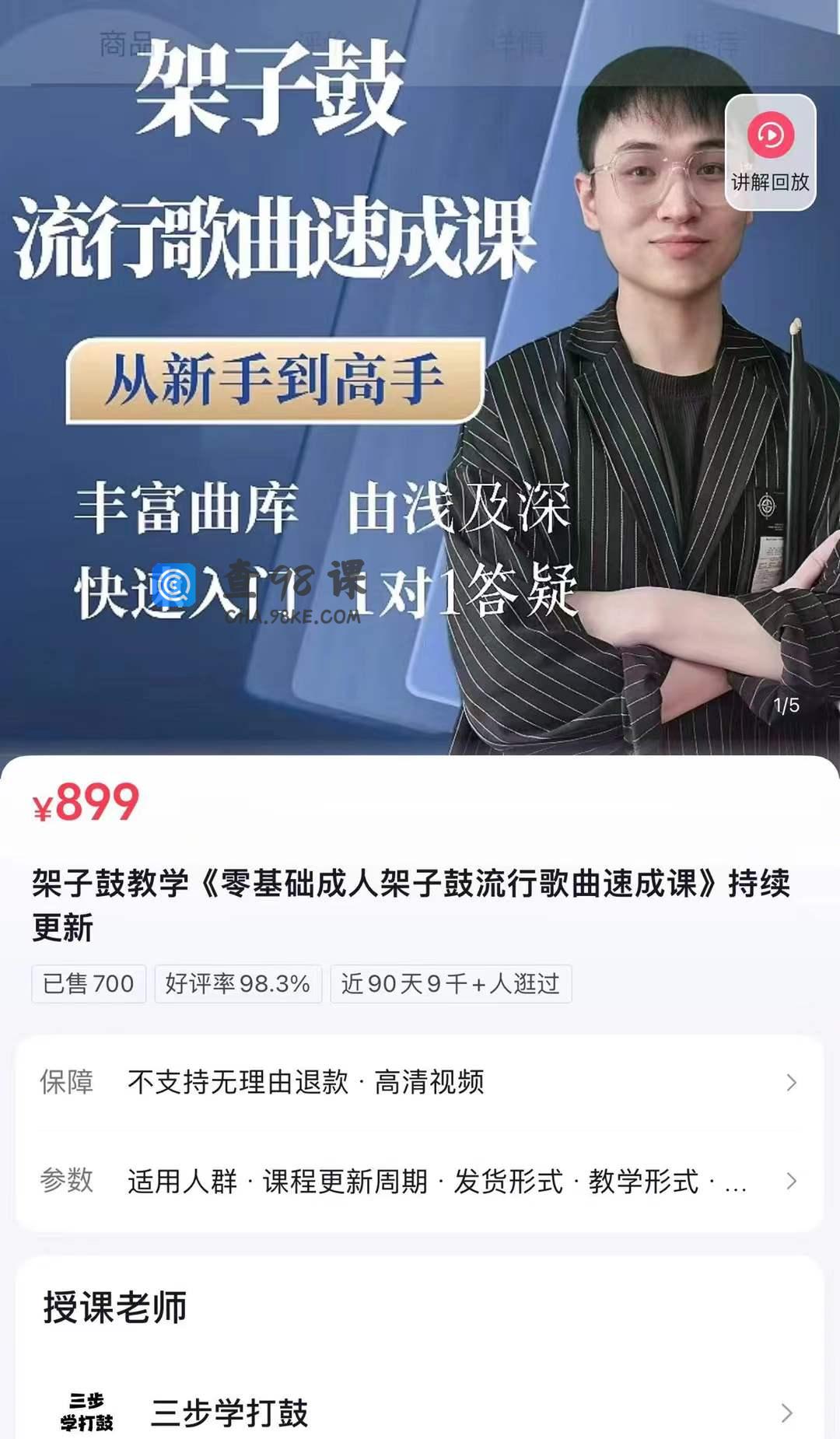Play the 讲解回放 explanation replay

click(770, 152)
